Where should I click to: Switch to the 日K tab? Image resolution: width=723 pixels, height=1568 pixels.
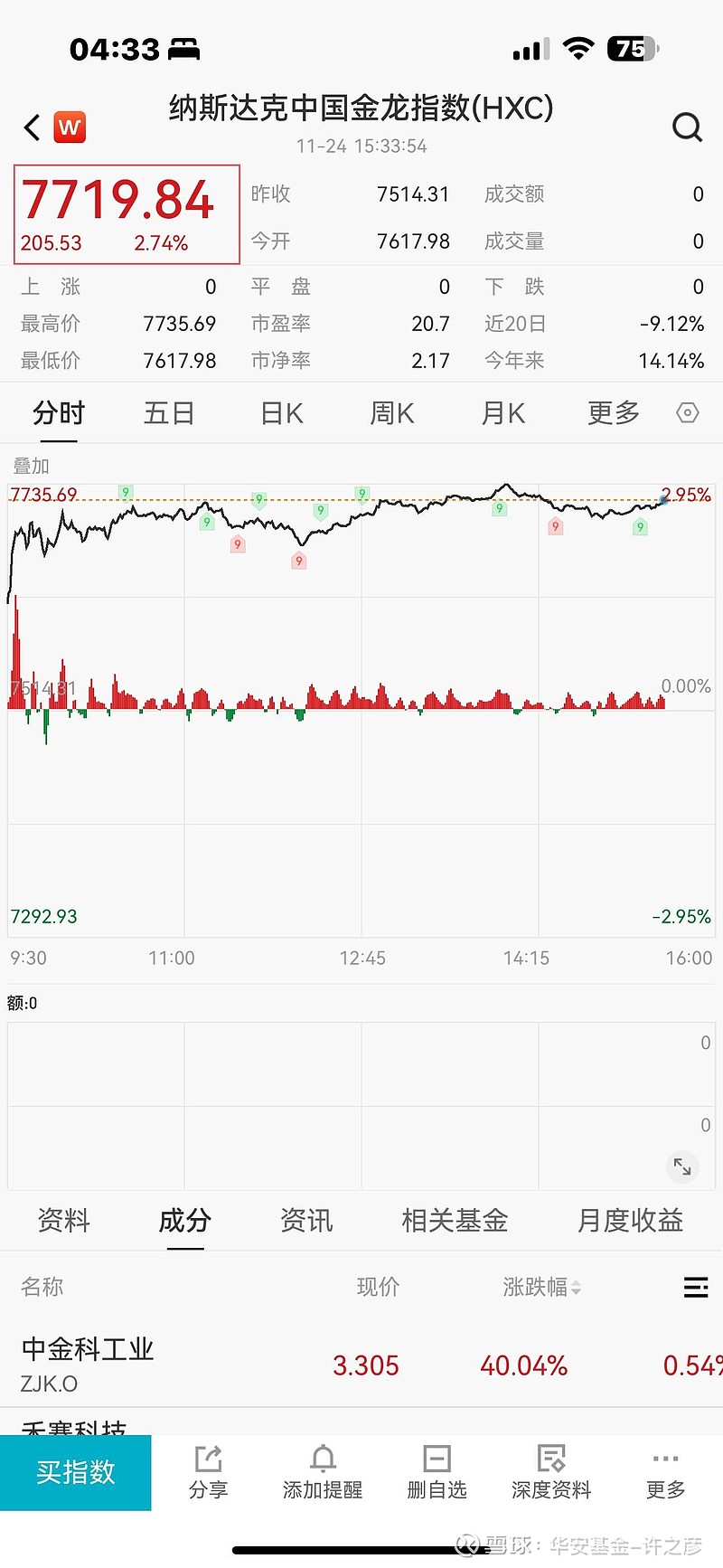pos(280,413)
